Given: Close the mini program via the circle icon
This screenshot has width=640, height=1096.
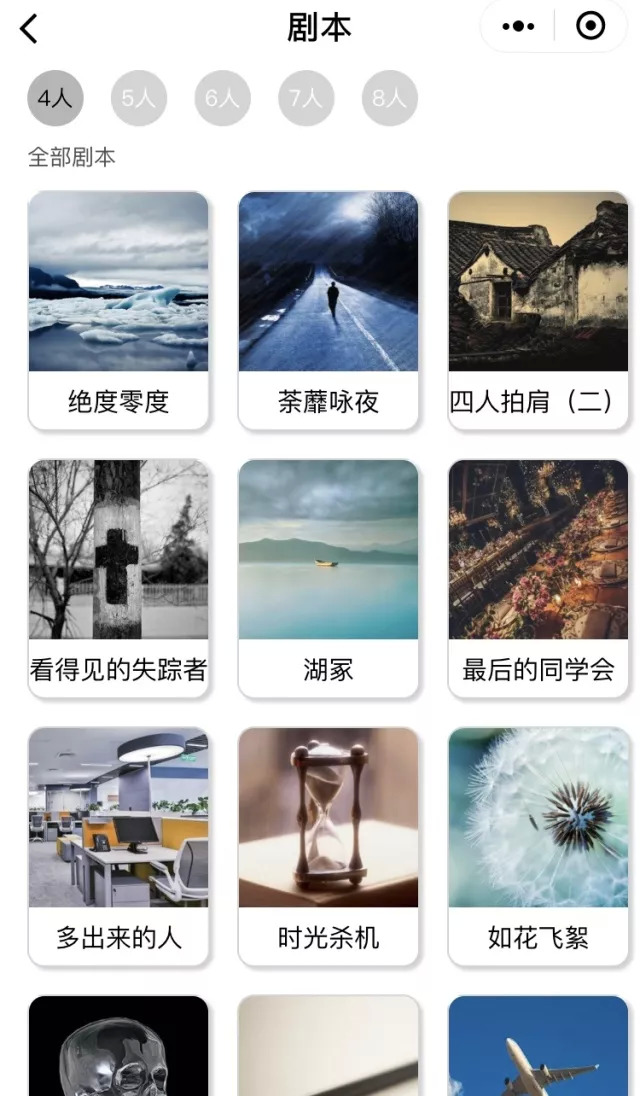Looking at the screenshot, I should tap(591, 27).
